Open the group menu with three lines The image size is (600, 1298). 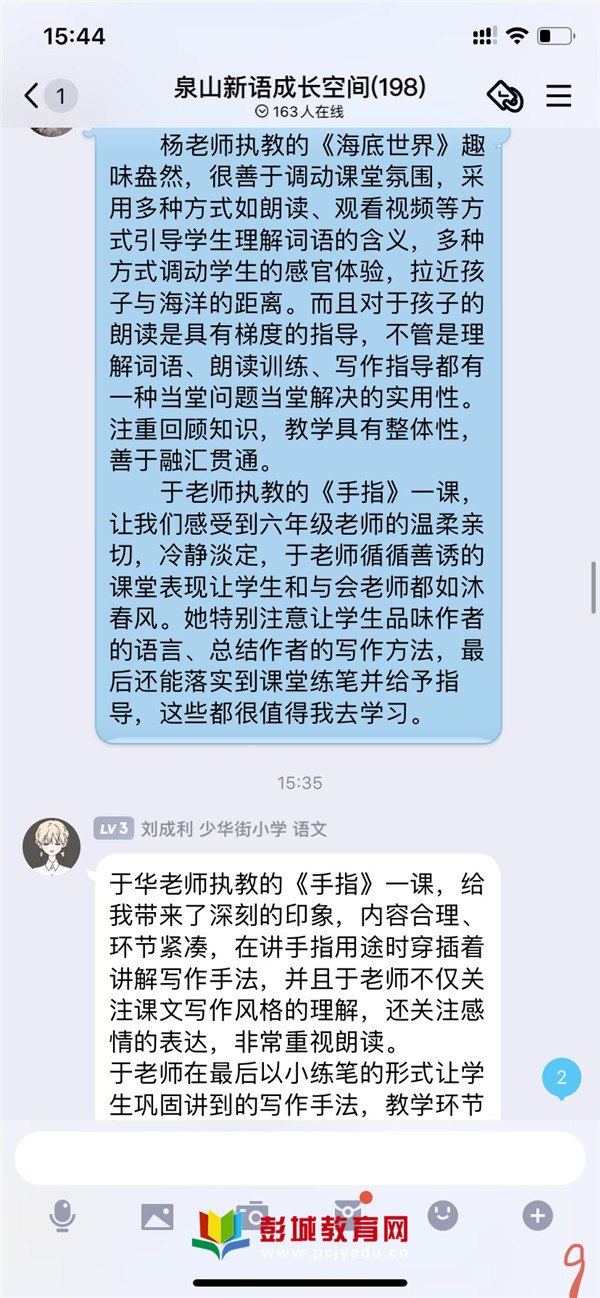tap(558, 96)
